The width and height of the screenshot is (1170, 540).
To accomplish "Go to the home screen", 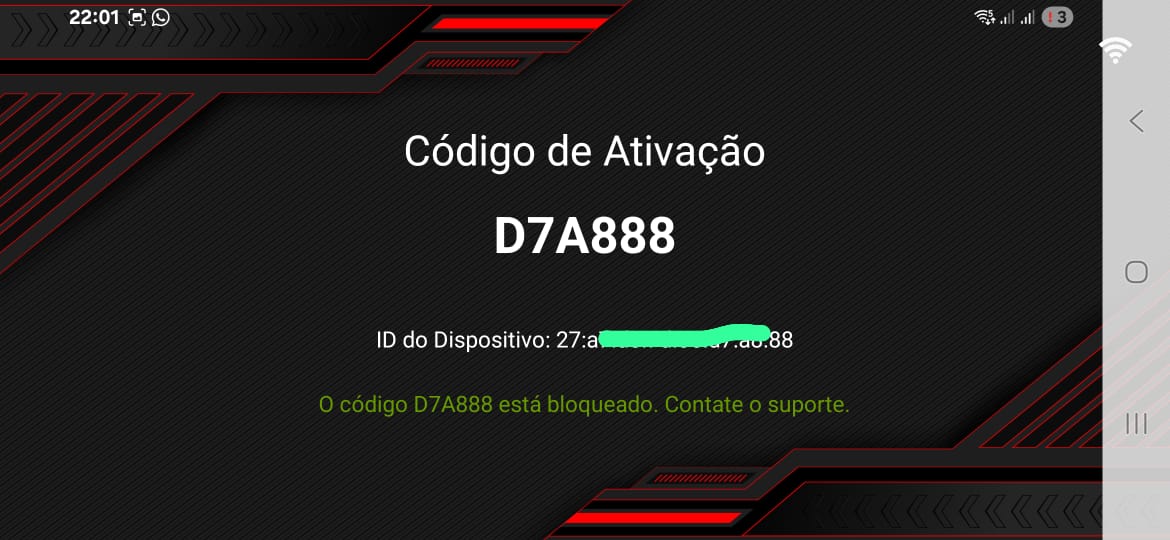I will [x=1136, y=272].
